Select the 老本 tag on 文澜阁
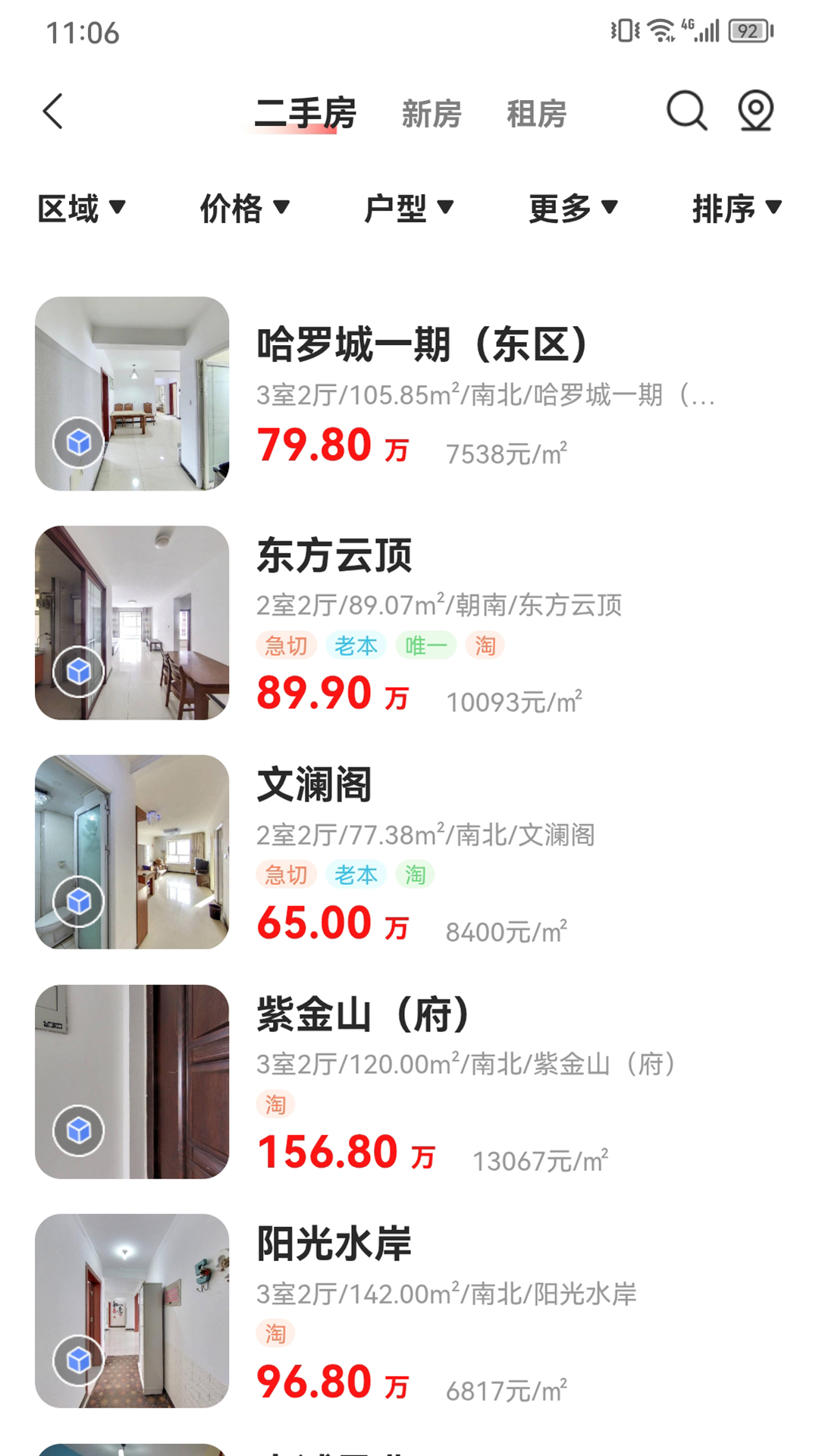 tap(355, 875)
